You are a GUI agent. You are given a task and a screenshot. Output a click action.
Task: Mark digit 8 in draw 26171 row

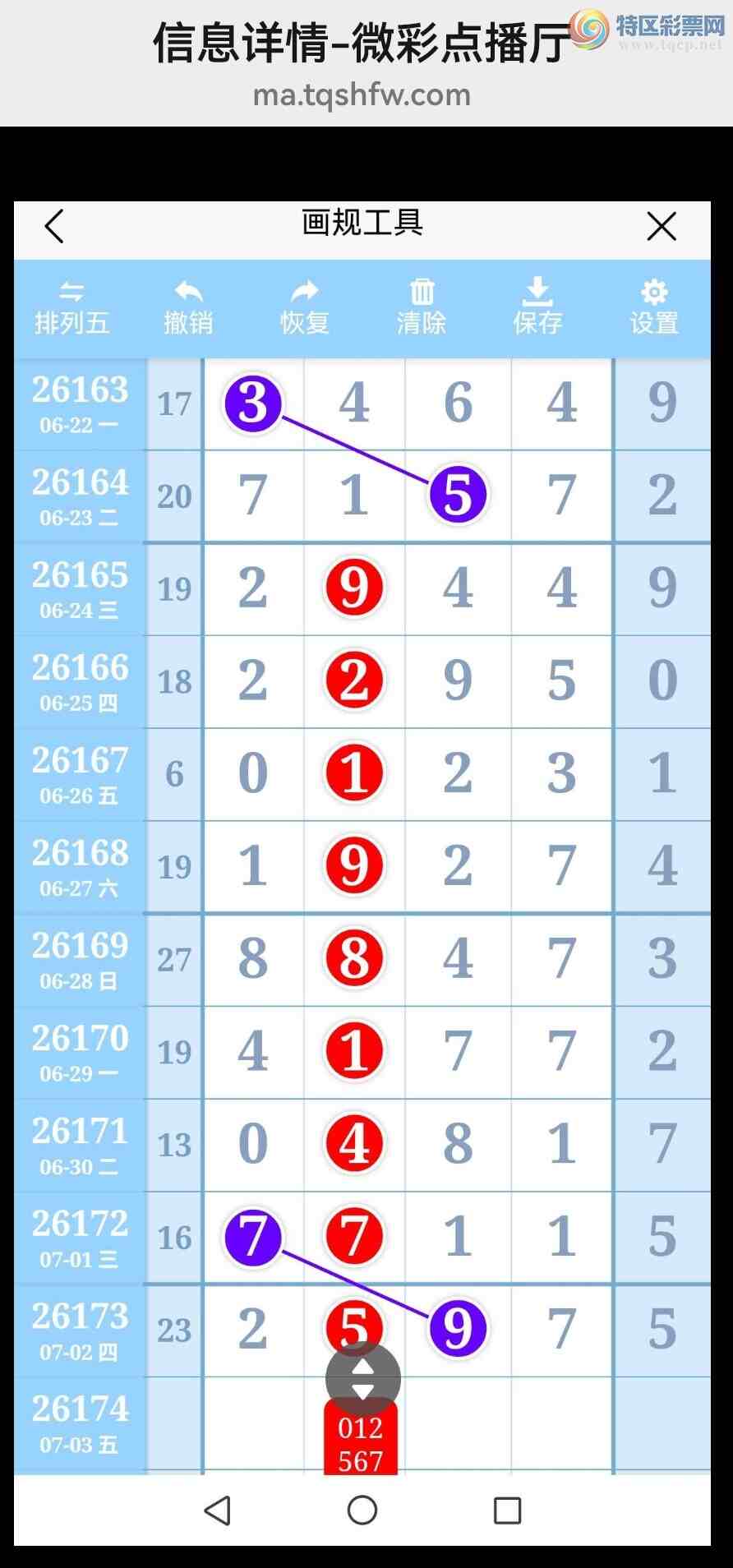click(458, 1144)
